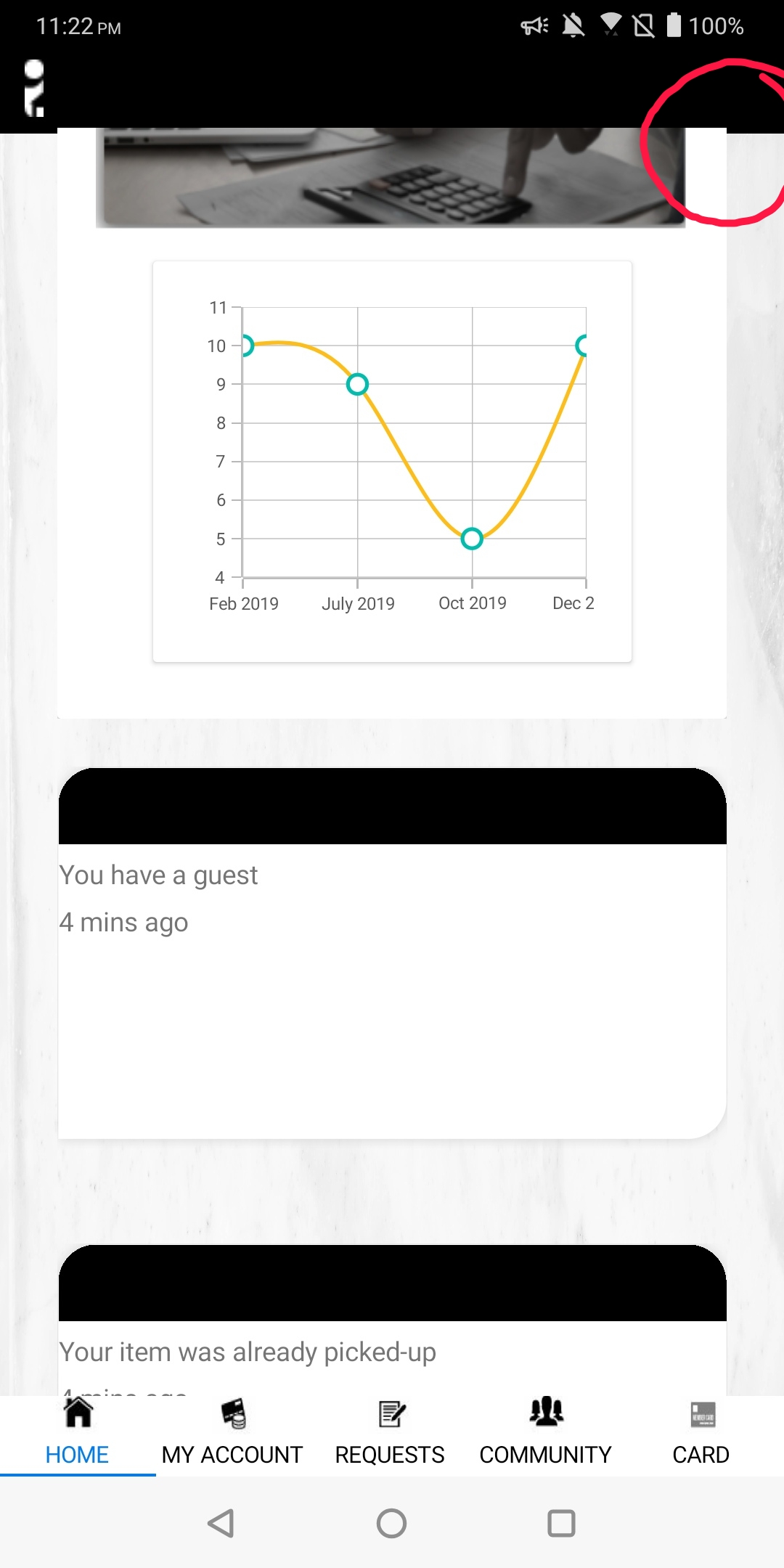Open the My Account tab

(x=232, y=1435)
